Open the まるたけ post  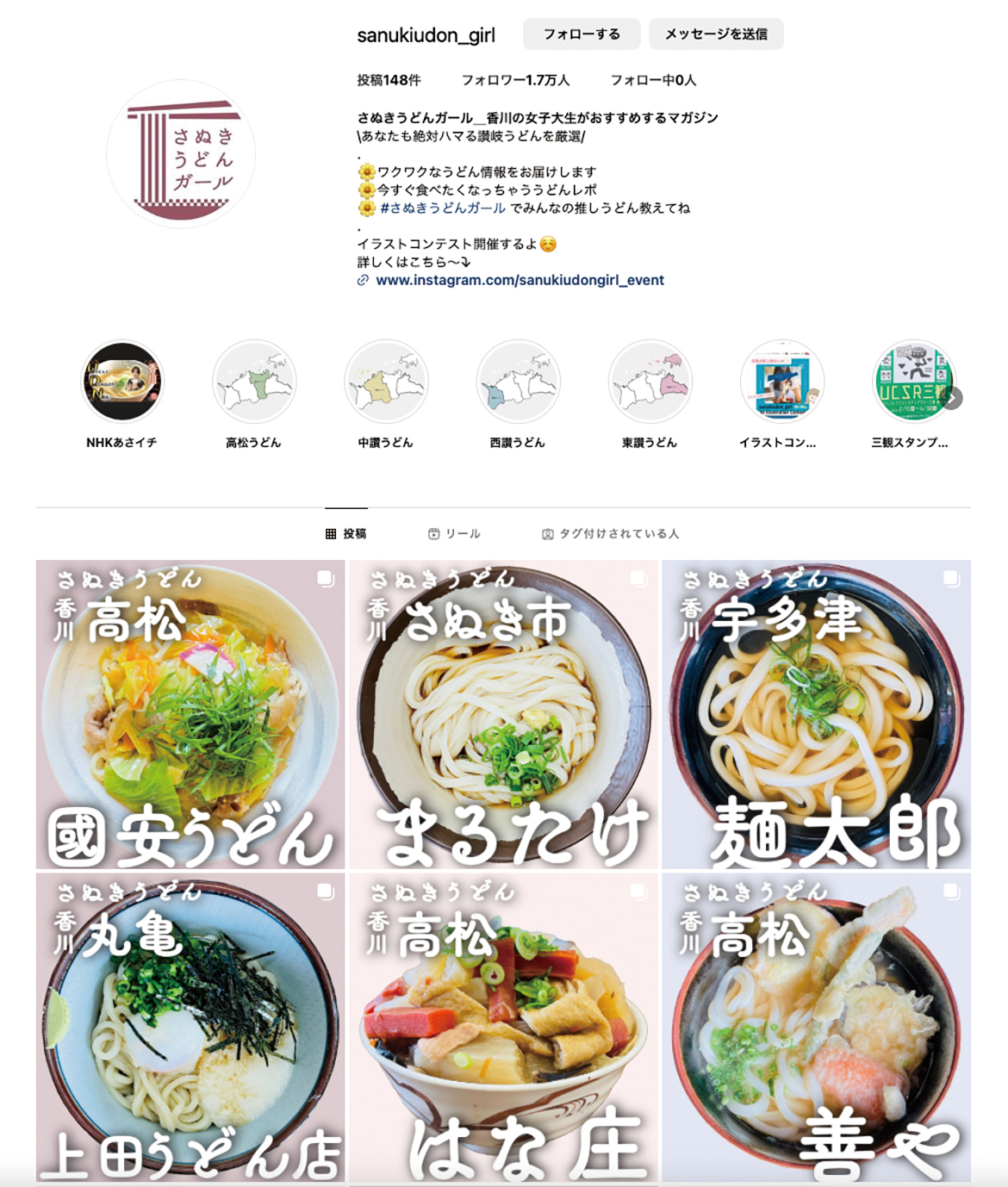(x=503, y=714)
